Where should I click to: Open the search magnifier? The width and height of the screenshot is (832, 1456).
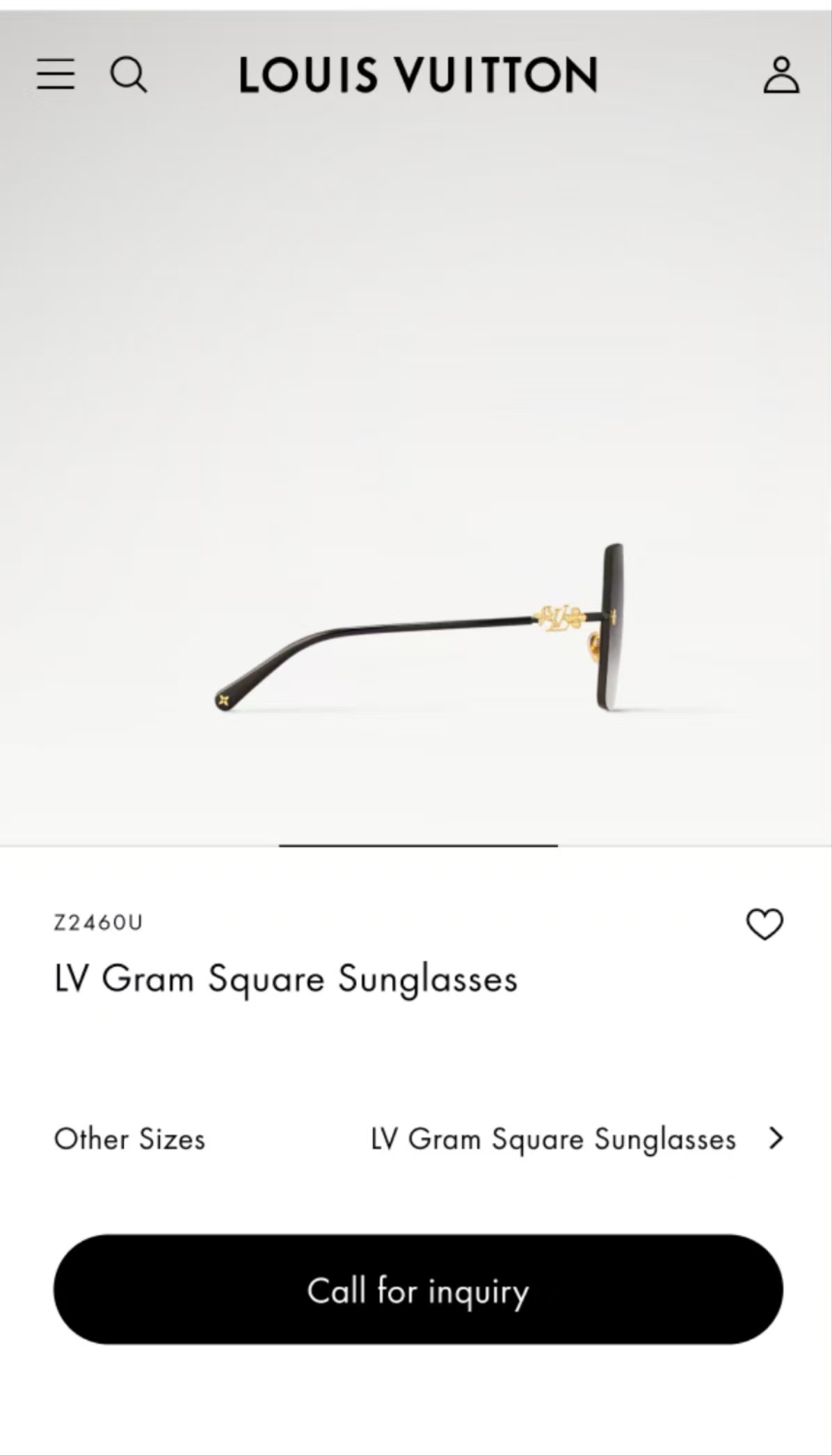(x=129, y=74)
